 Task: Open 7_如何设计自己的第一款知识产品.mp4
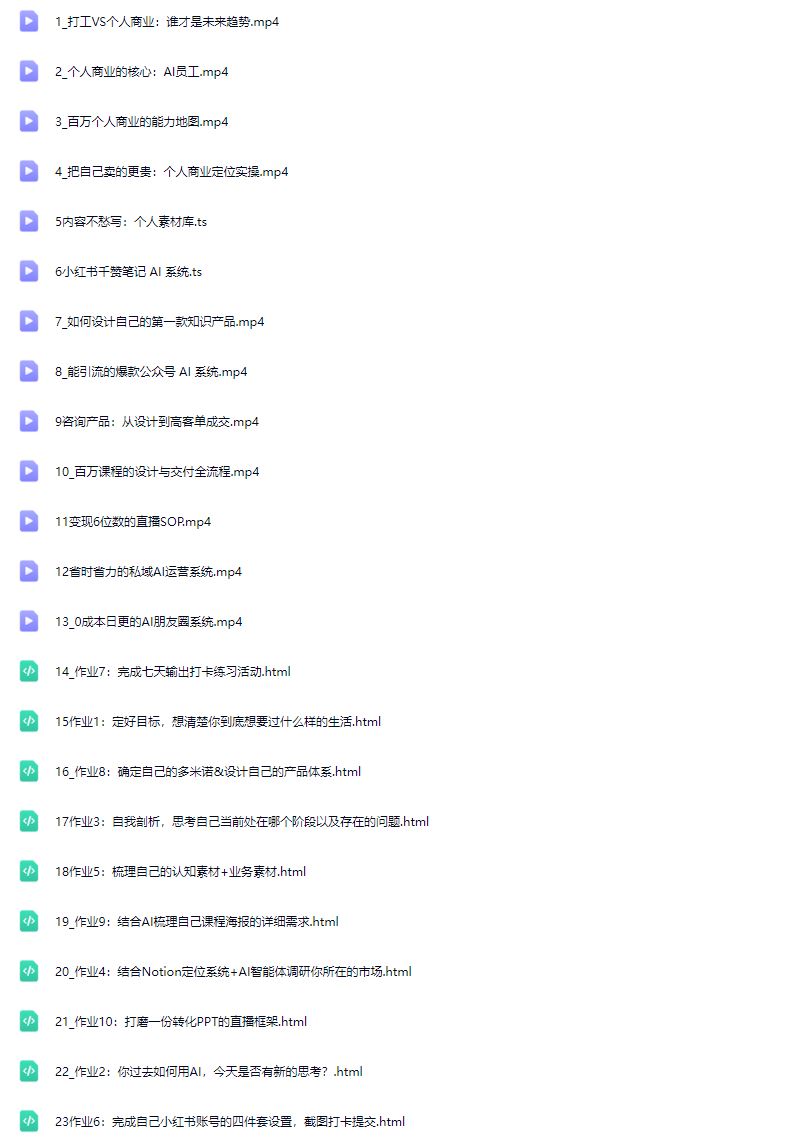click(x=160, y=321)
